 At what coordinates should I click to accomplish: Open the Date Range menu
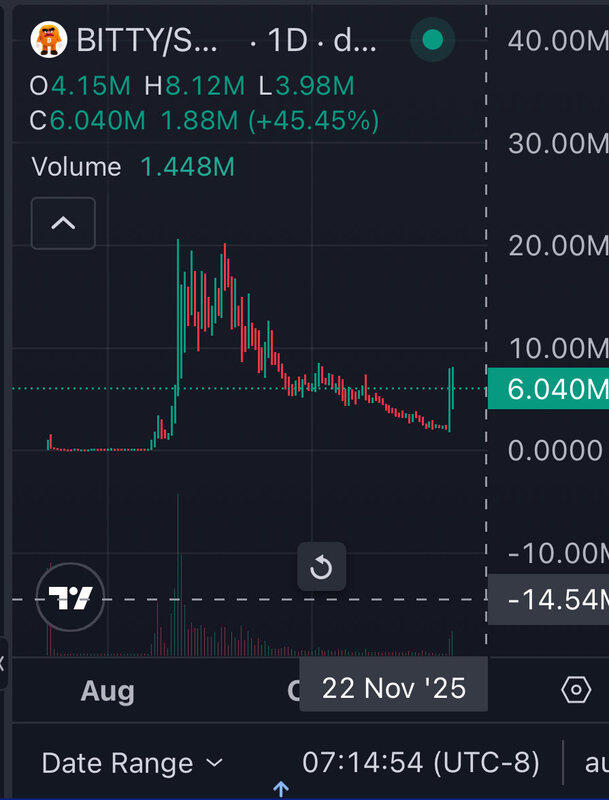click(132, 764)
